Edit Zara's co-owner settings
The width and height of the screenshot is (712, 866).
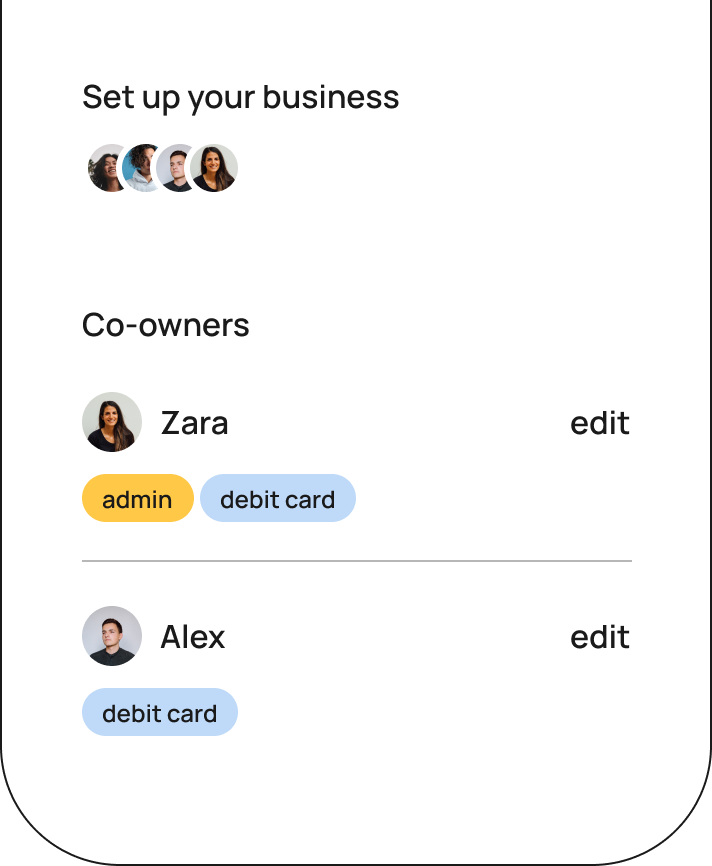(599, 423)
